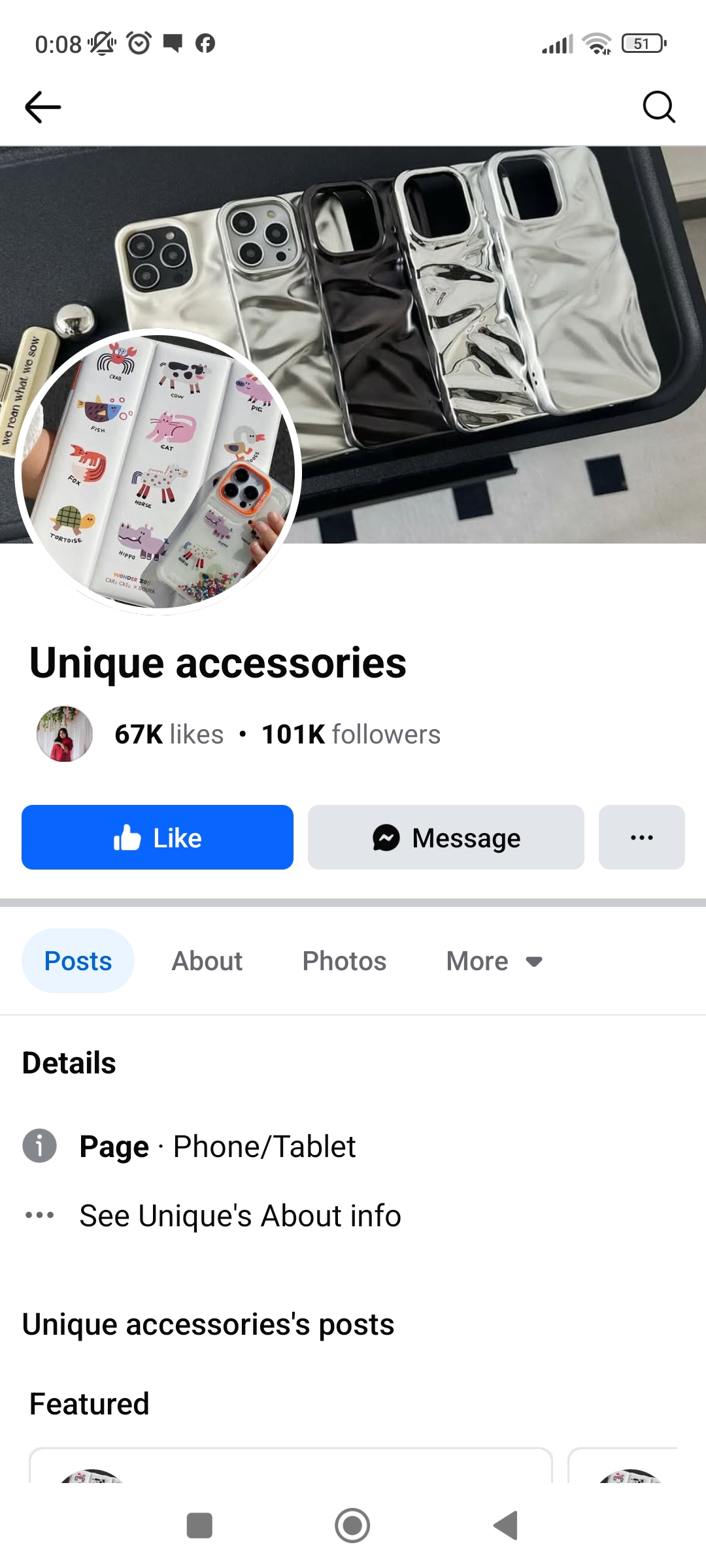
Task: Message Unique accessories
Action: click(446, 838)
